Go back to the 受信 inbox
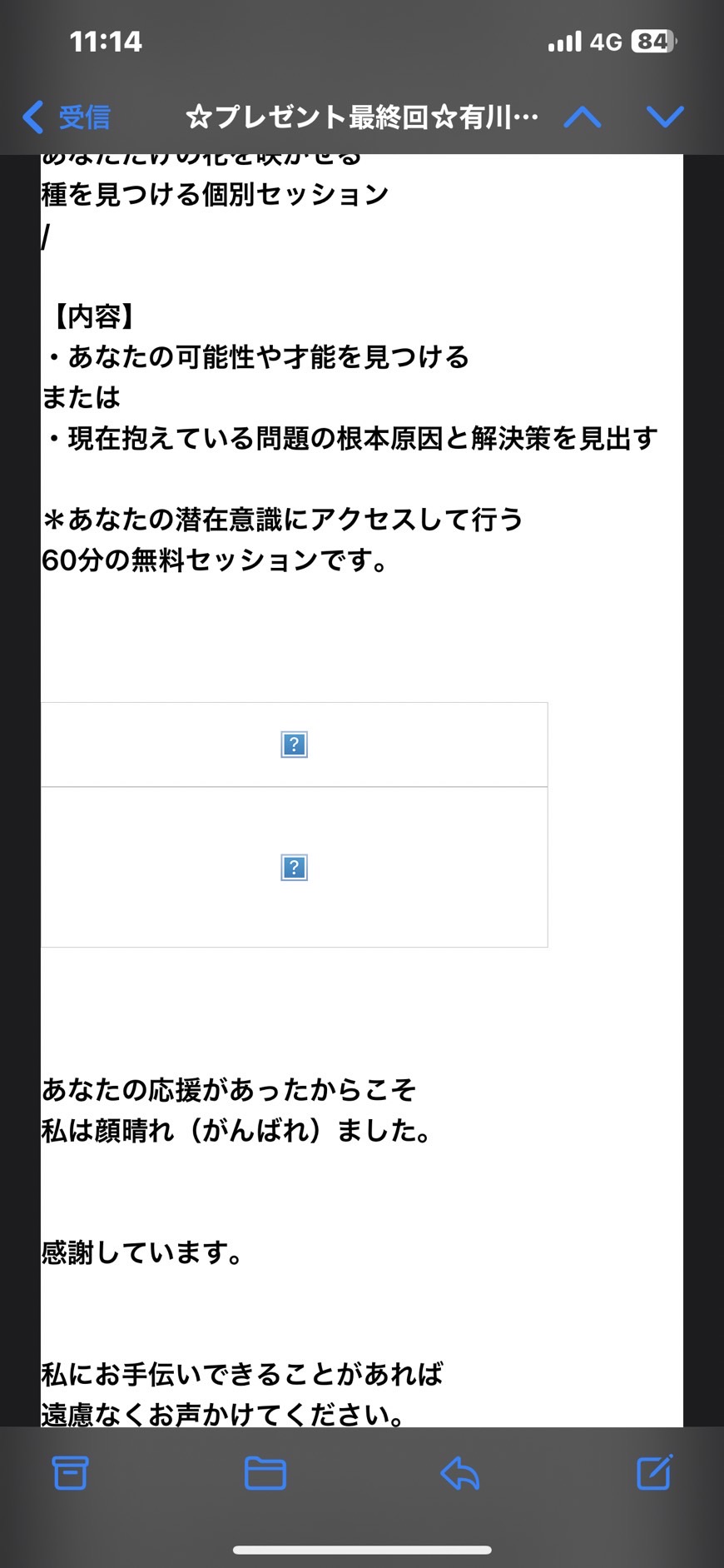This screenshot has width=724, height=1568. [x=67, y=117]
